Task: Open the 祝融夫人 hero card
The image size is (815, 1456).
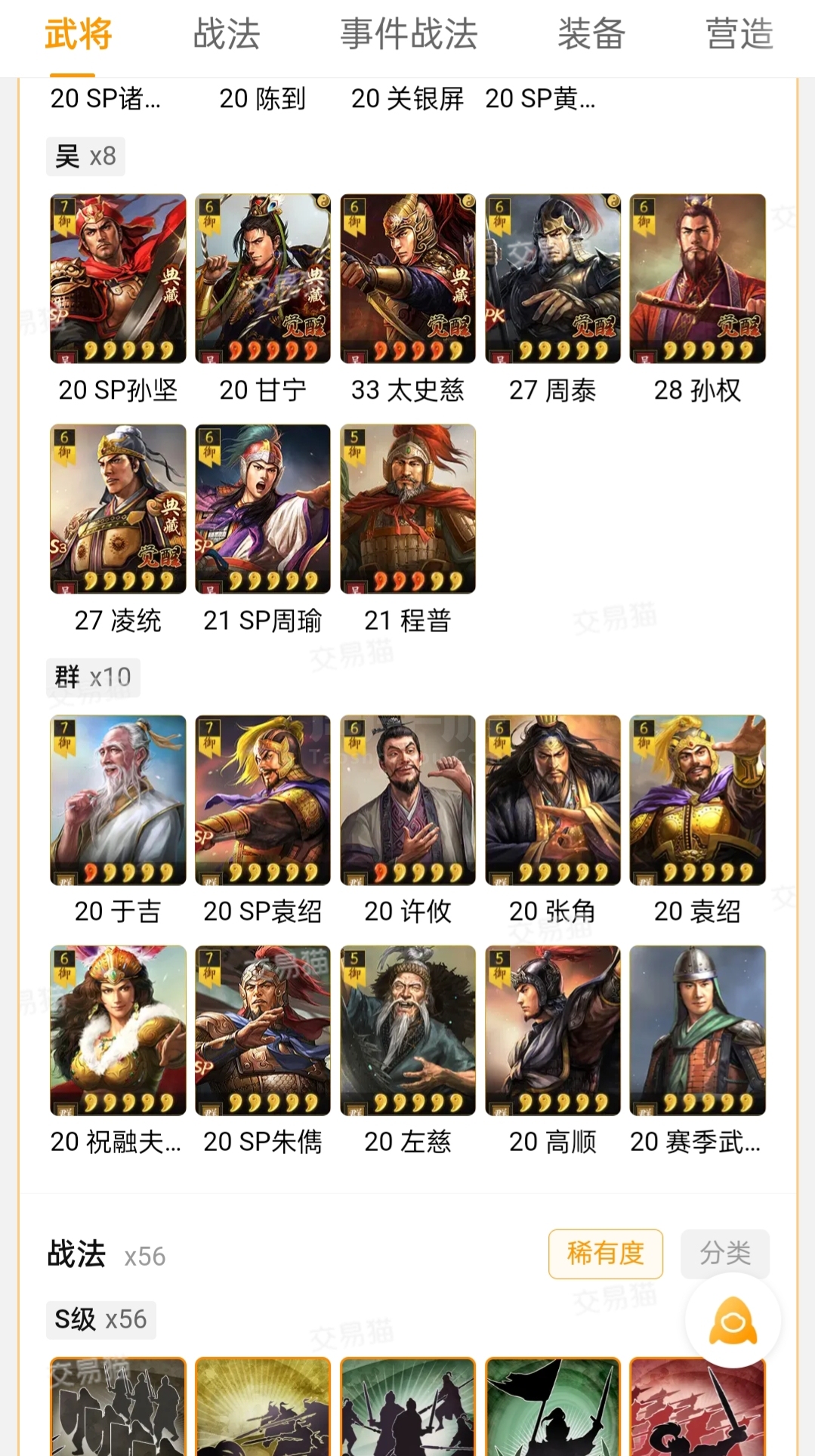Action: 118,1030
